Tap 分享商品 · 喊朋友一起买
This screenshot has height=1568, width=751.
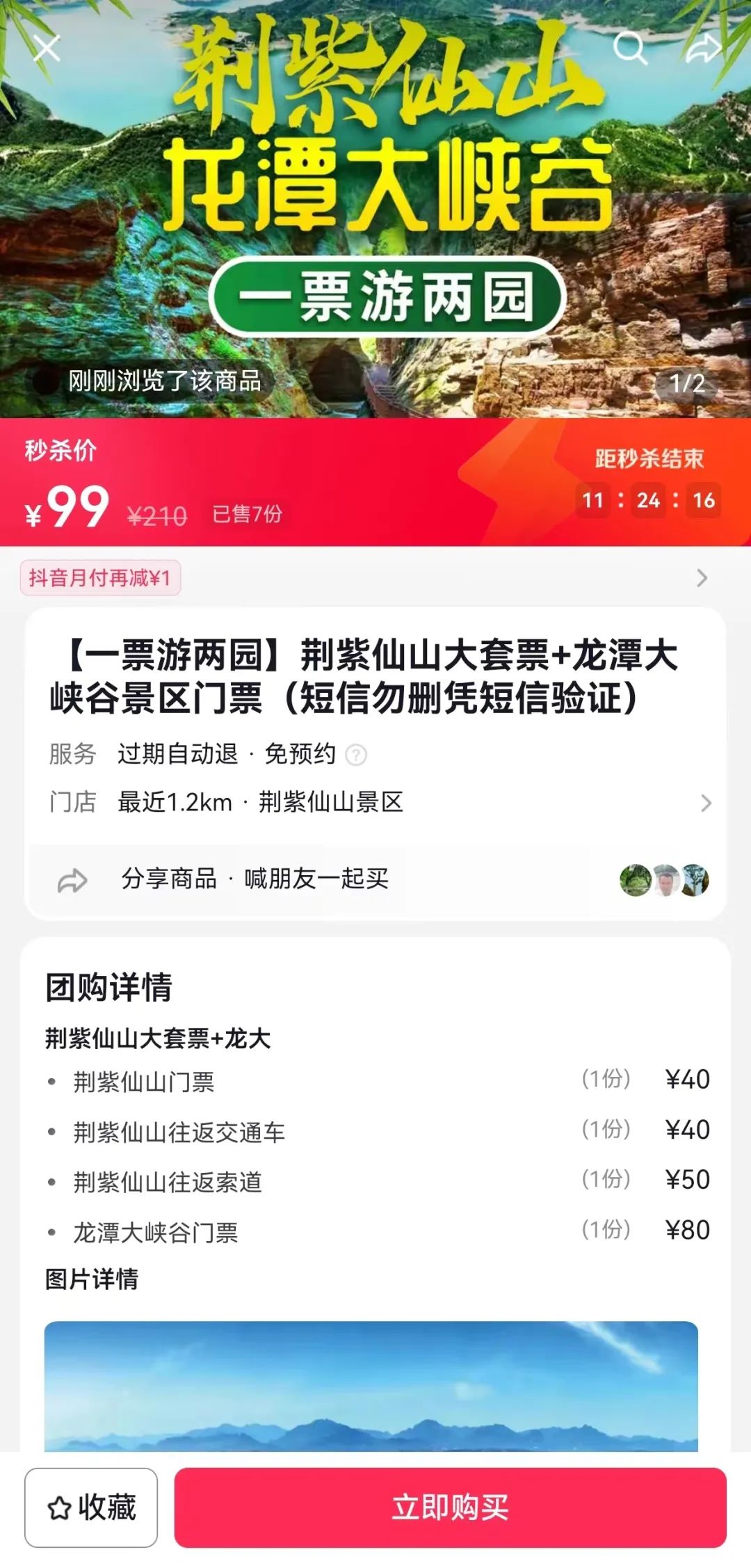click(255, 879)
